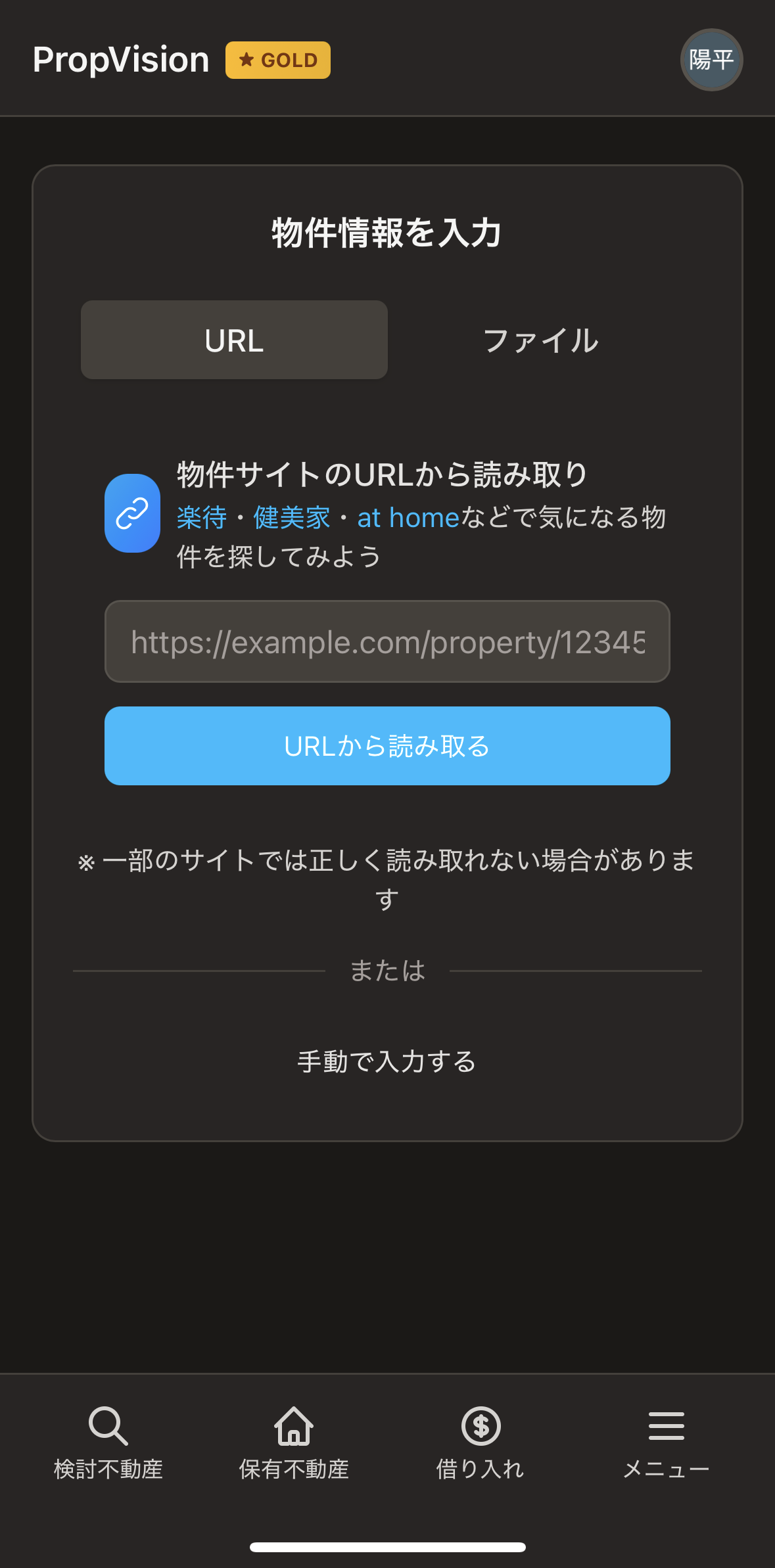This screenshot has height=1568, width=775.
Task: Open the 陽平 profile avatar
Action: click(711, 60)
